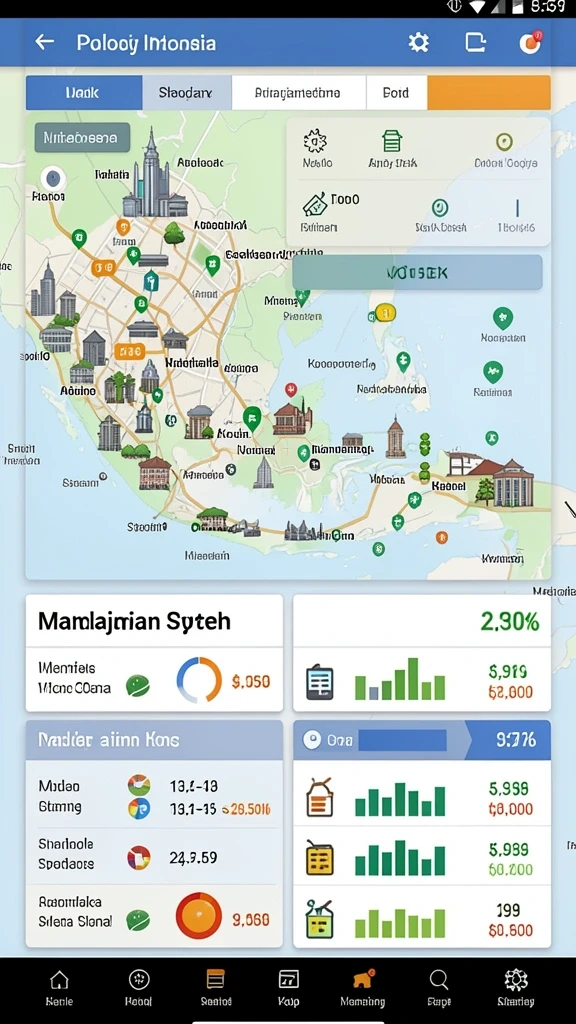Open the orange profile badge in the app bar
The width and height of the screenshot is (576, 1024).
coord(530,42)
